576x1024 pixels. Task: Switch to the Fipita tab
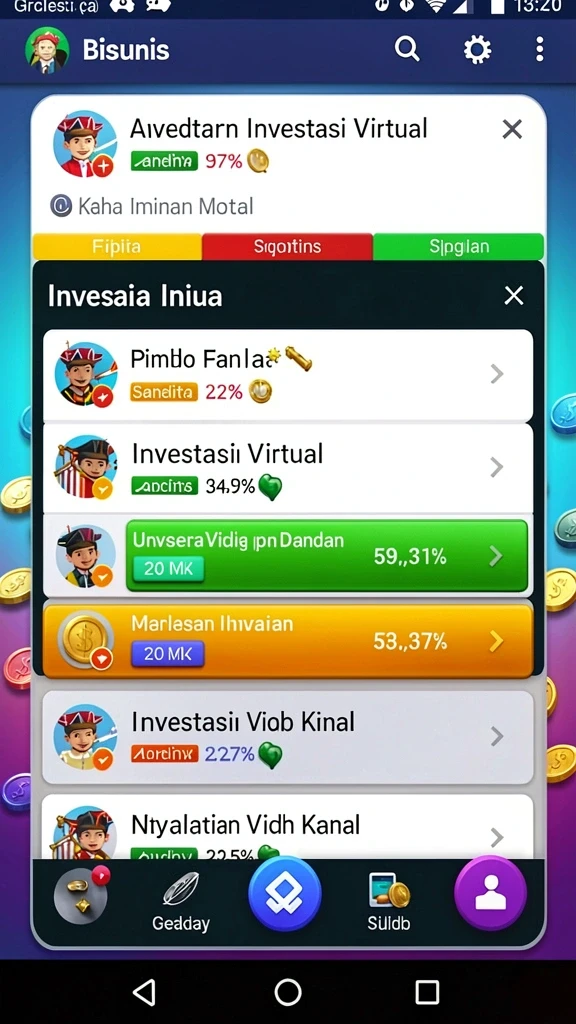117,247
